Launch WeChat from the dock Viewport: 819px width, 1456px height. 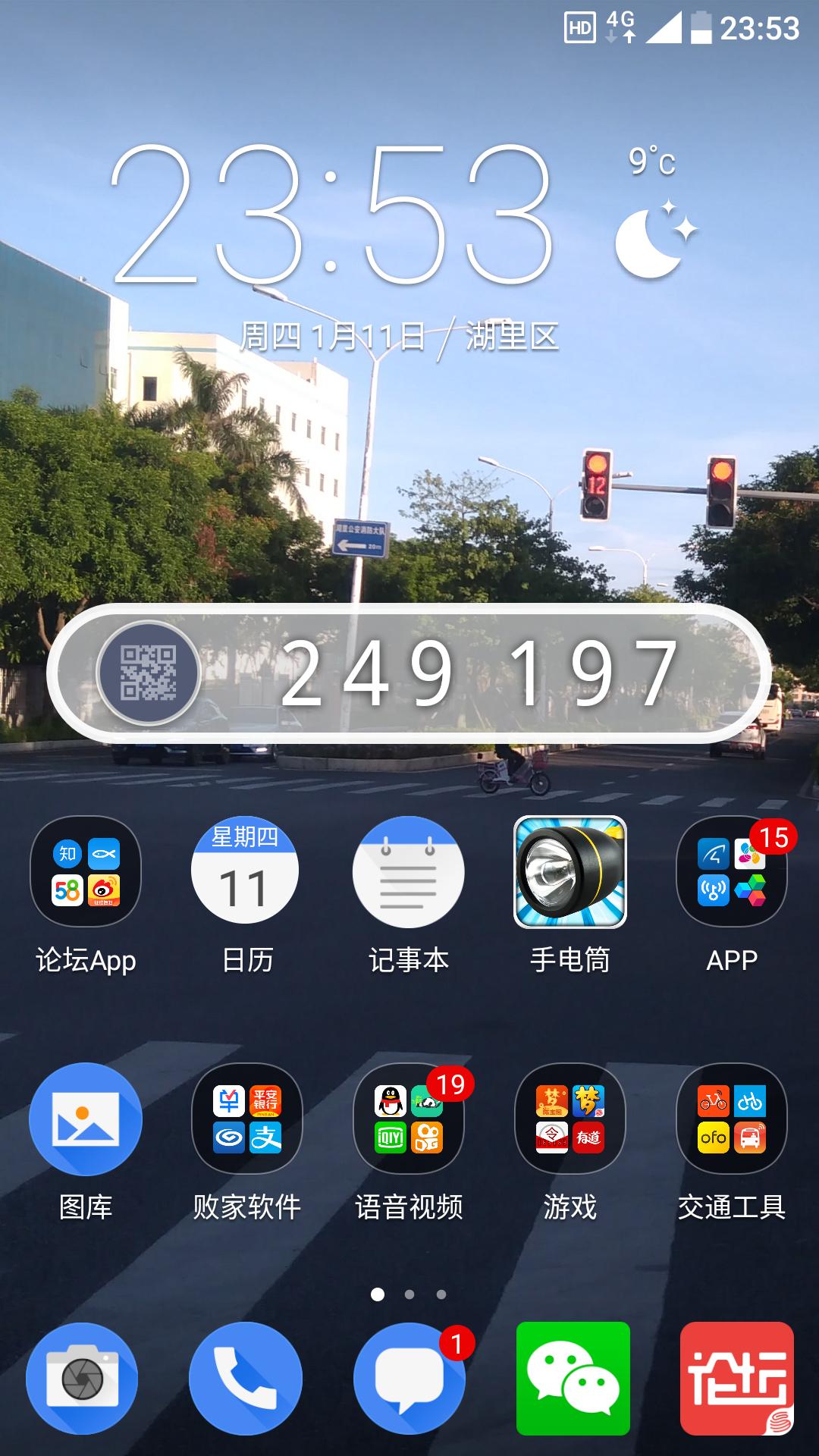click(573, 1379)
